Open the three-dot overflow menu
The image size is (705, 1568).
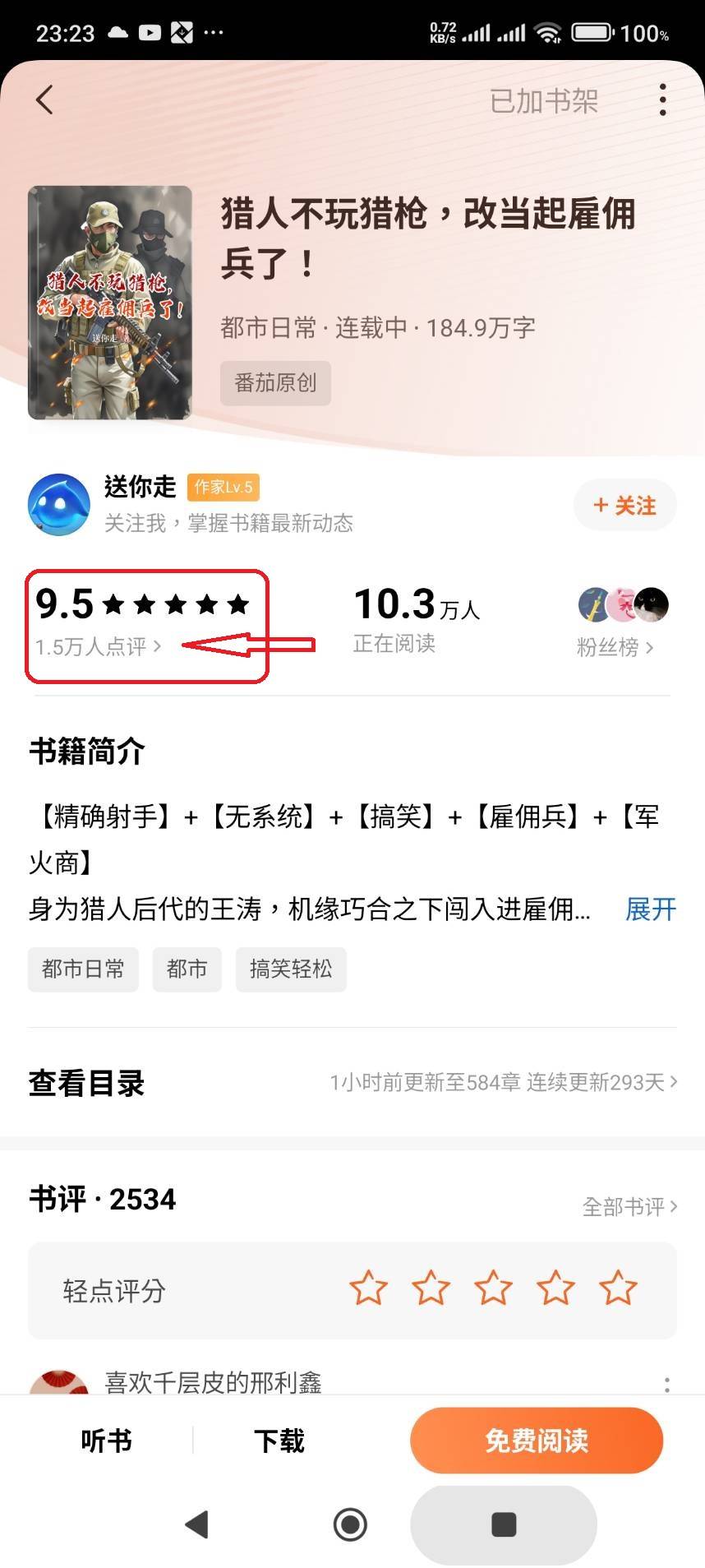point(662,100)
